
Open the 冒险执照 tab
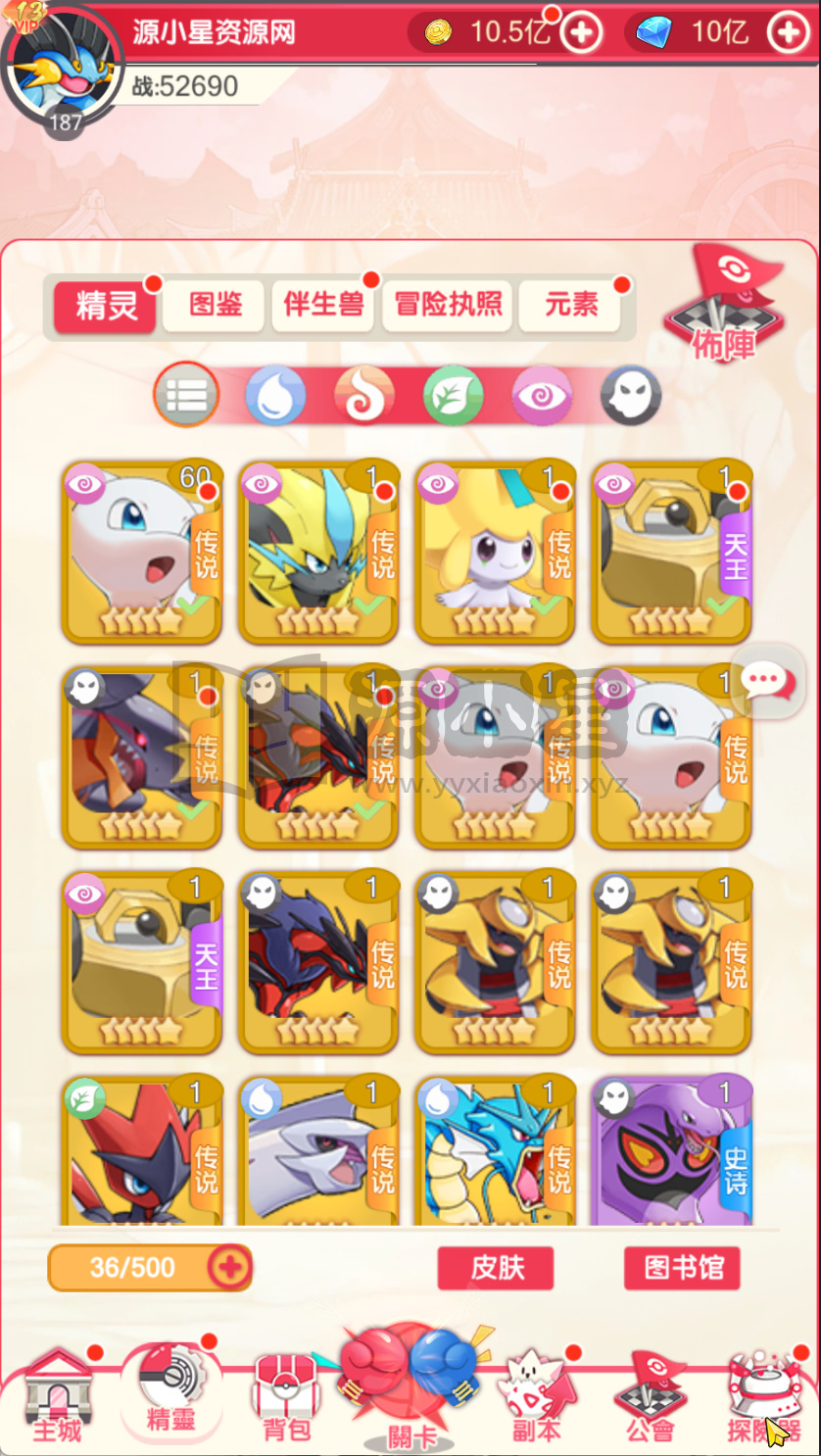tap(449, 305)
